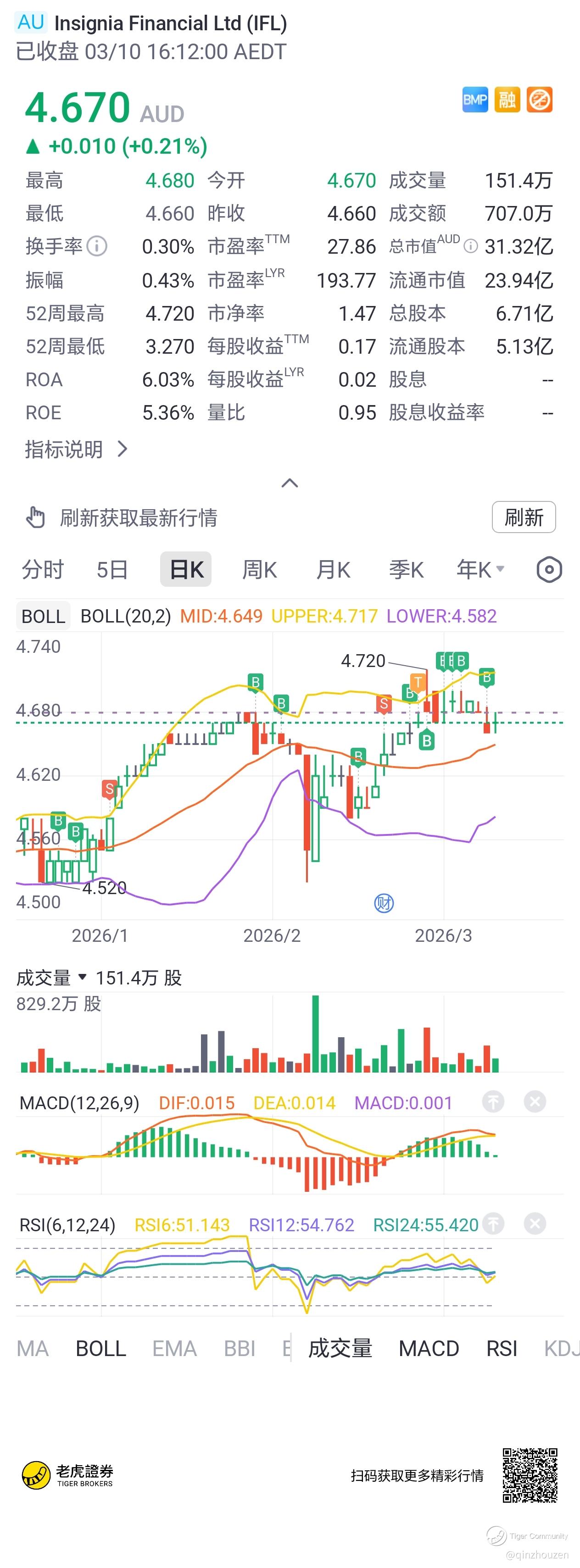Select KDJ sub-chart indicator
The image size is (580, 1568).
point(561,1348)
